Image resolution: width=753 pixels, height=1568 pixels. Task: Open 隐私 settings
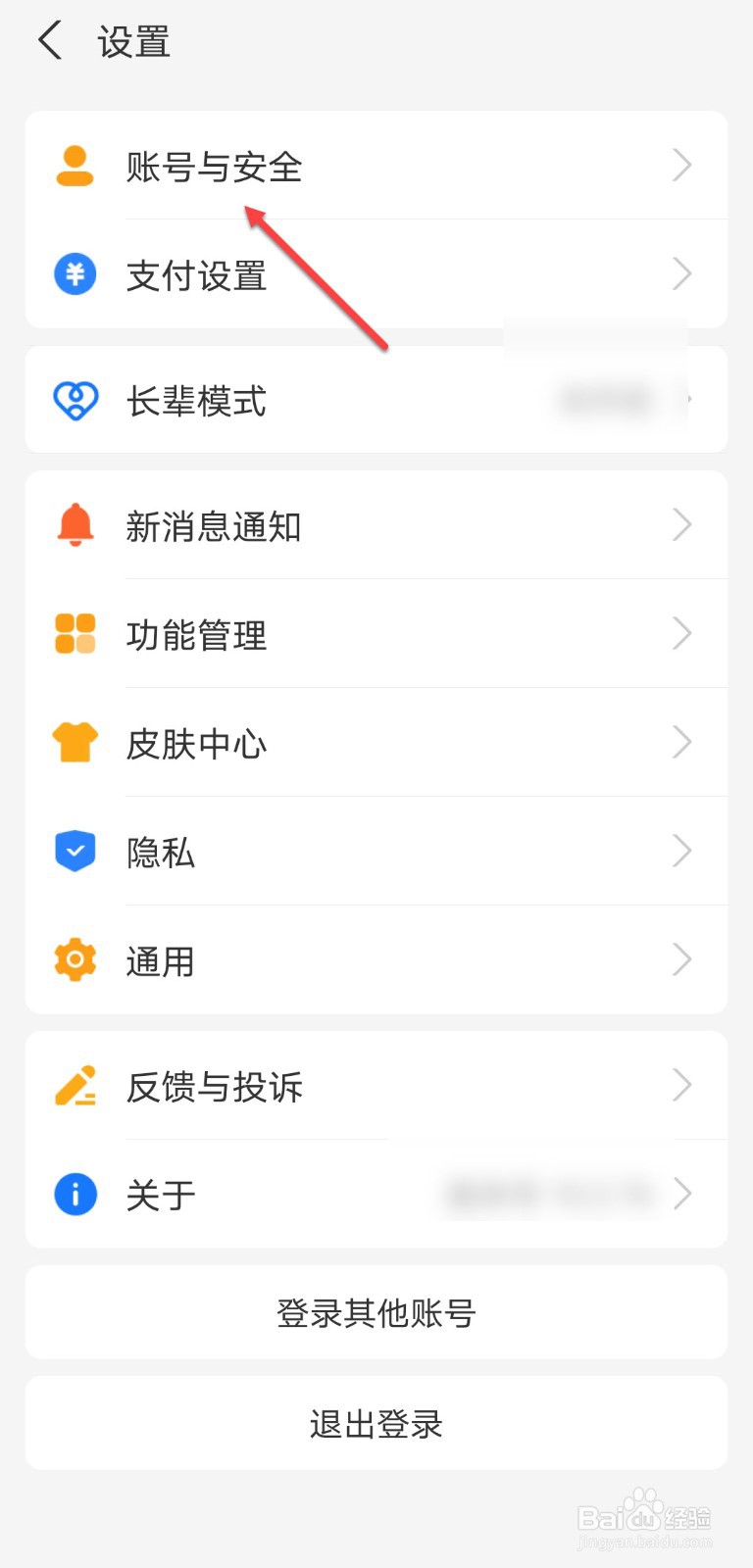[x=376, y=852]
